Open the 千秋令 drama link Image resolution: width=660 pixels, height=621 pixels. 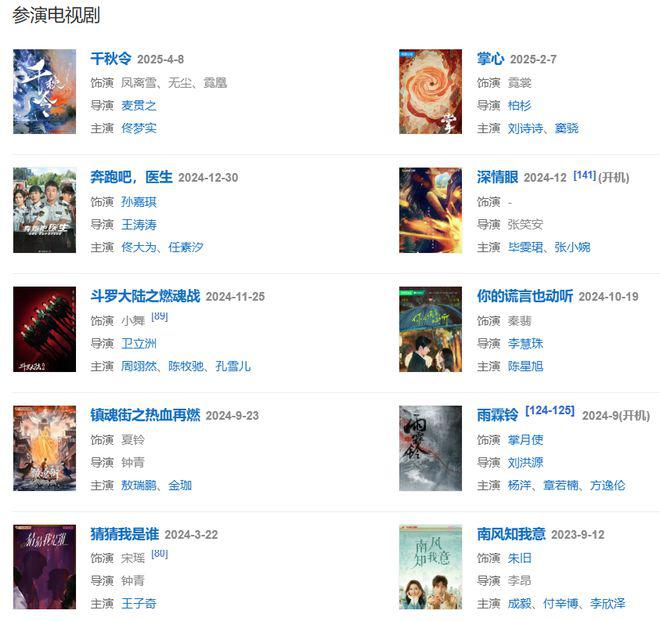111,58
